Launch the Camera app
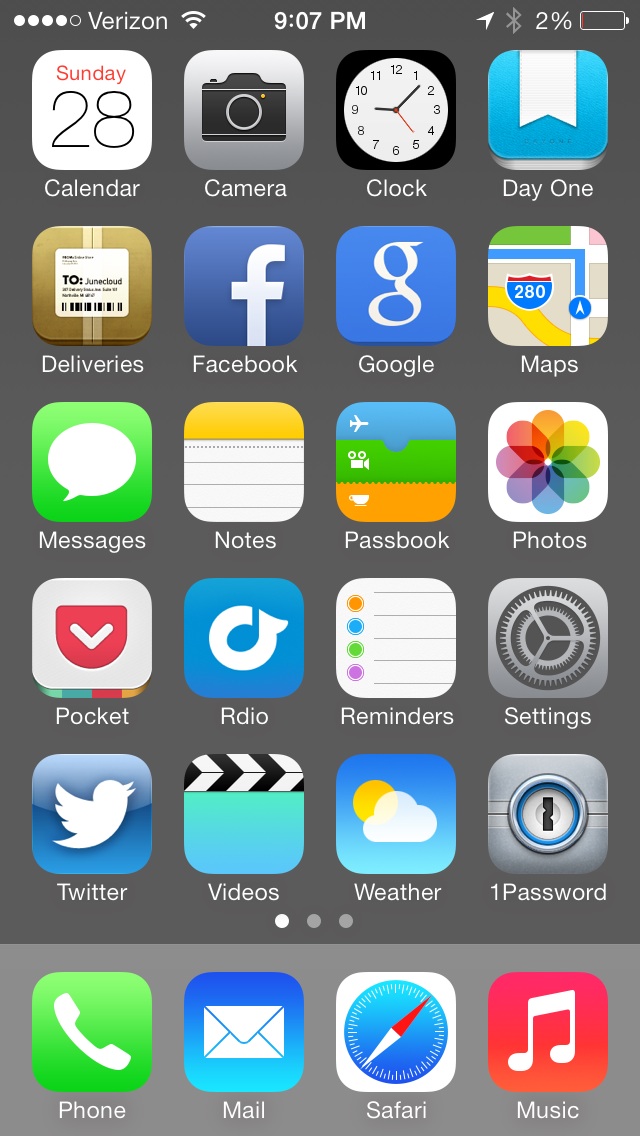Screen dimensions: 640x1136 [x=244, y=110]
